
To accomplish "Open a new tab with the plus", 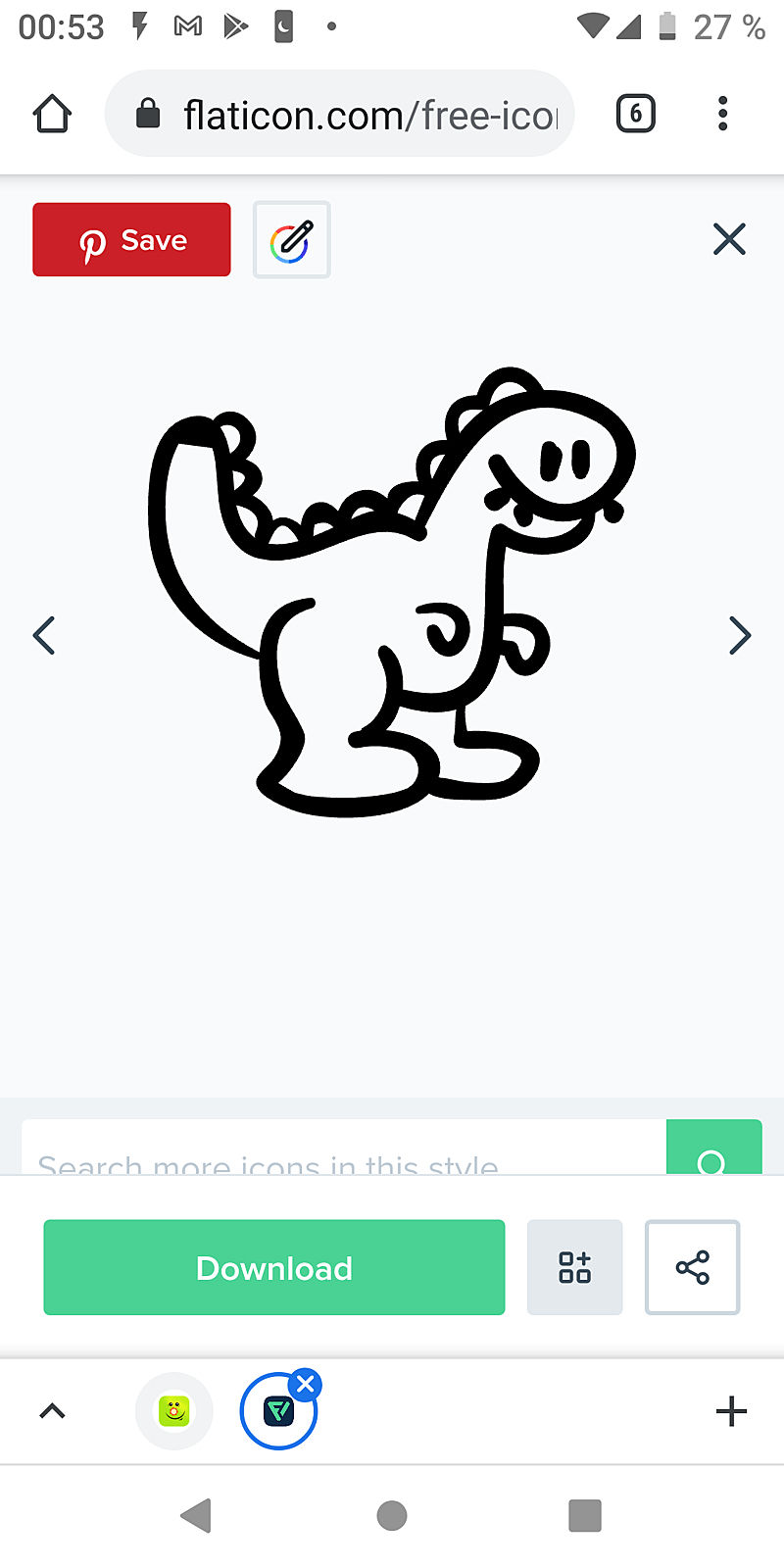I will tap(731, 1411).
